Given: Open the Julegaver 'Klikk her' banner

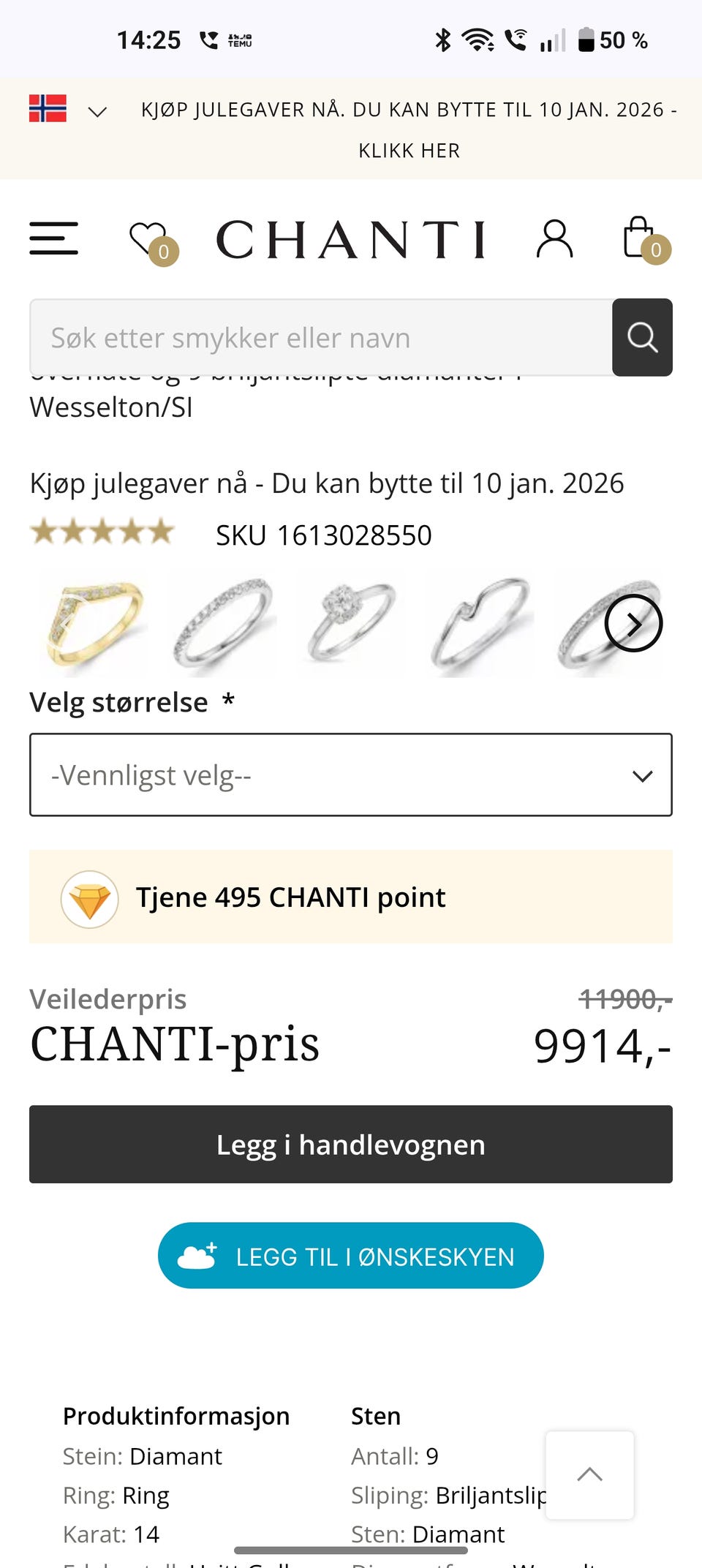Looking at the screenshot, I should (409, 150).
